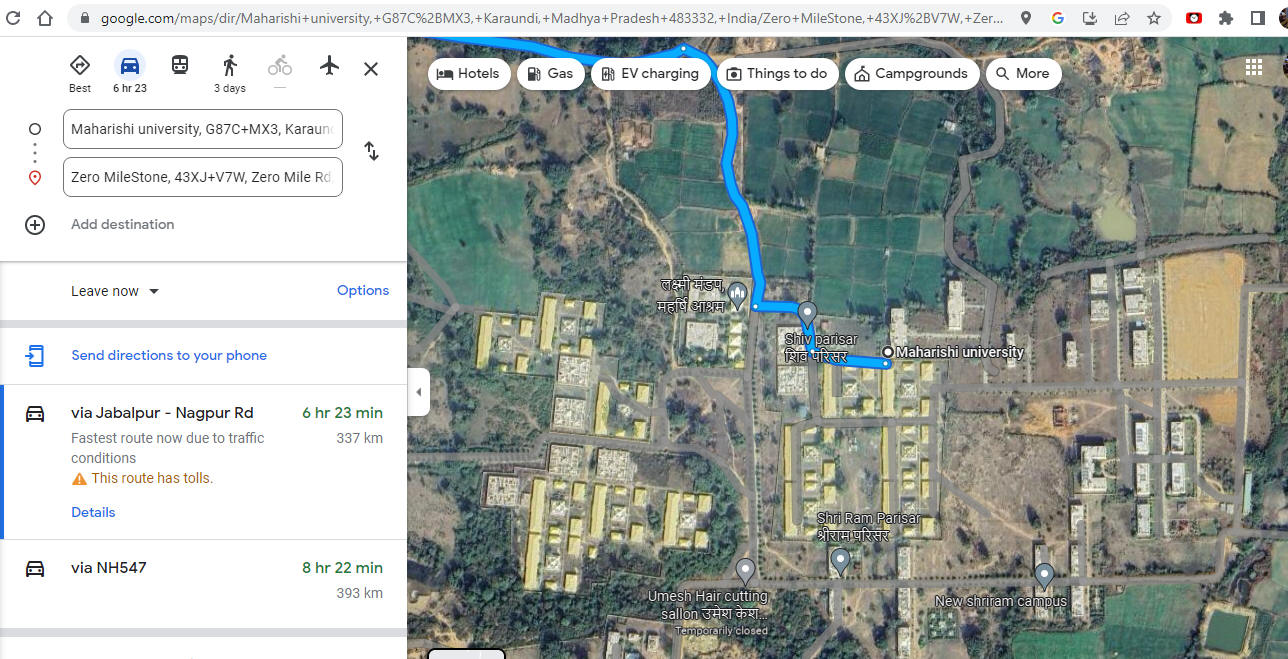Screen dimensions: 1288x659
Task: Close the directions panel
Action: pos(371,69)
